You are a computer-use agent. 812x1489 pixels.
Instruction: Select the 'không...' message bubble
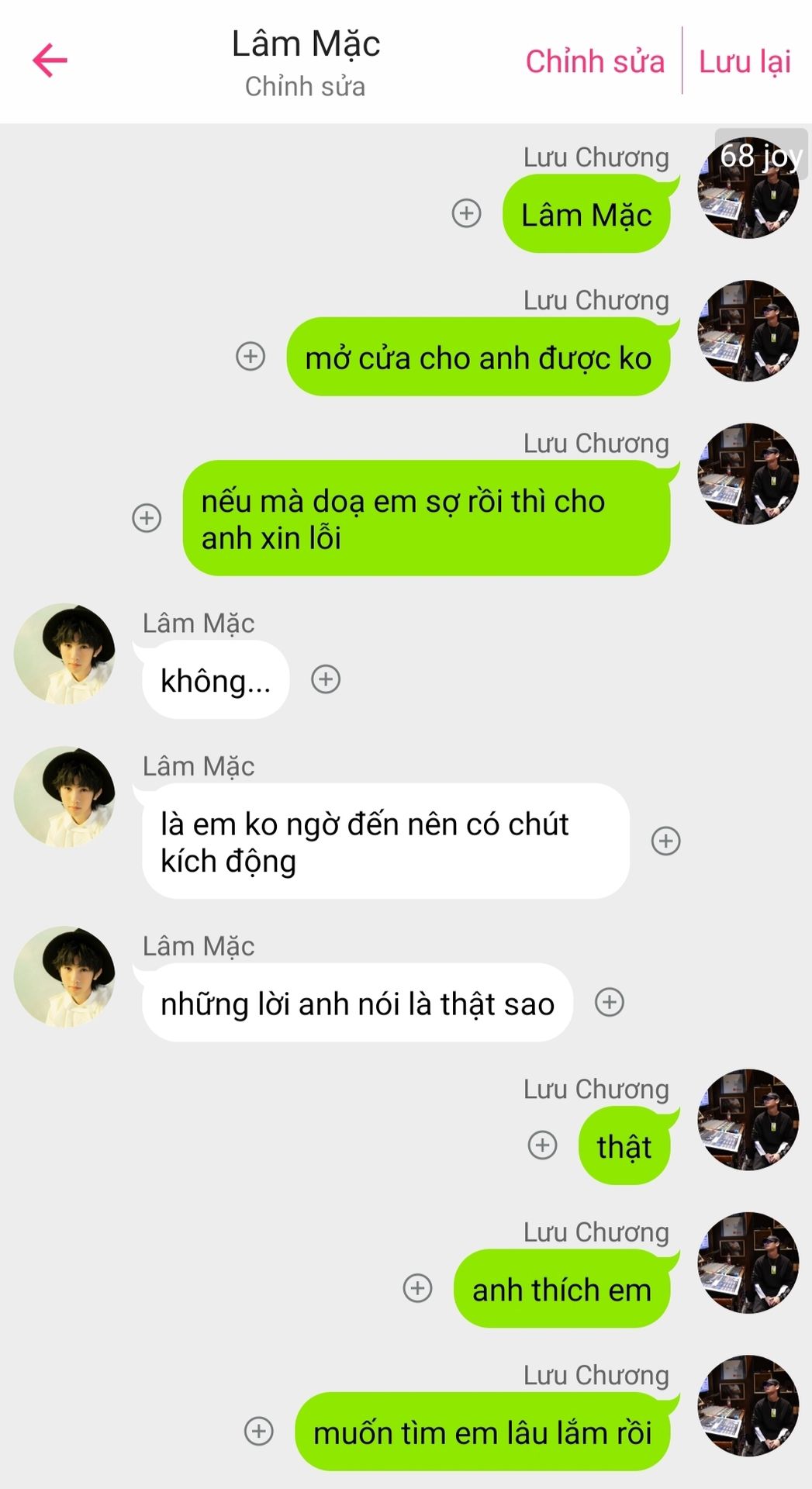pyautogui.click(x=215, y=681)
